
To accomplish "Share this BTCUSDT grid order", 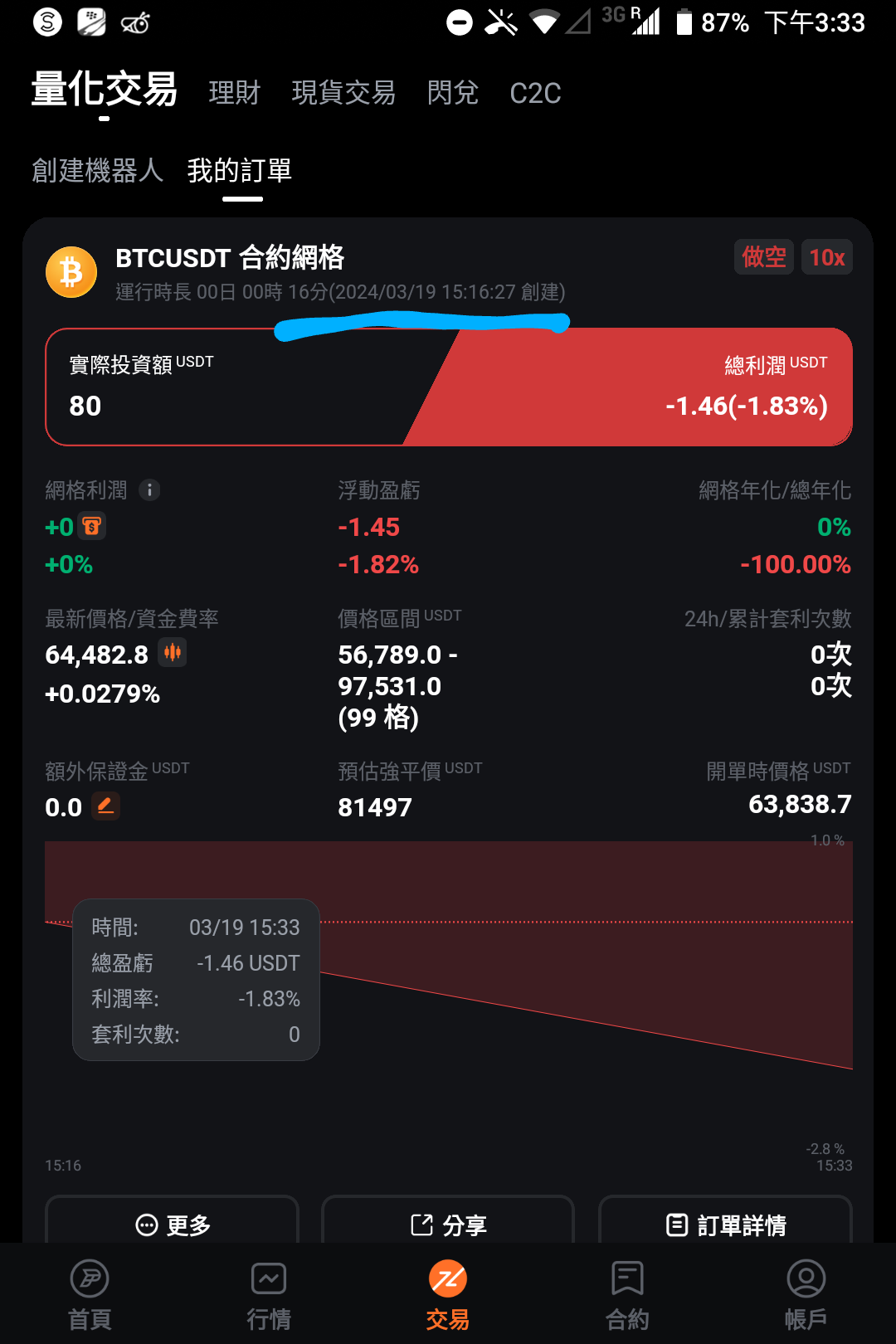I will pos(448,1224).
